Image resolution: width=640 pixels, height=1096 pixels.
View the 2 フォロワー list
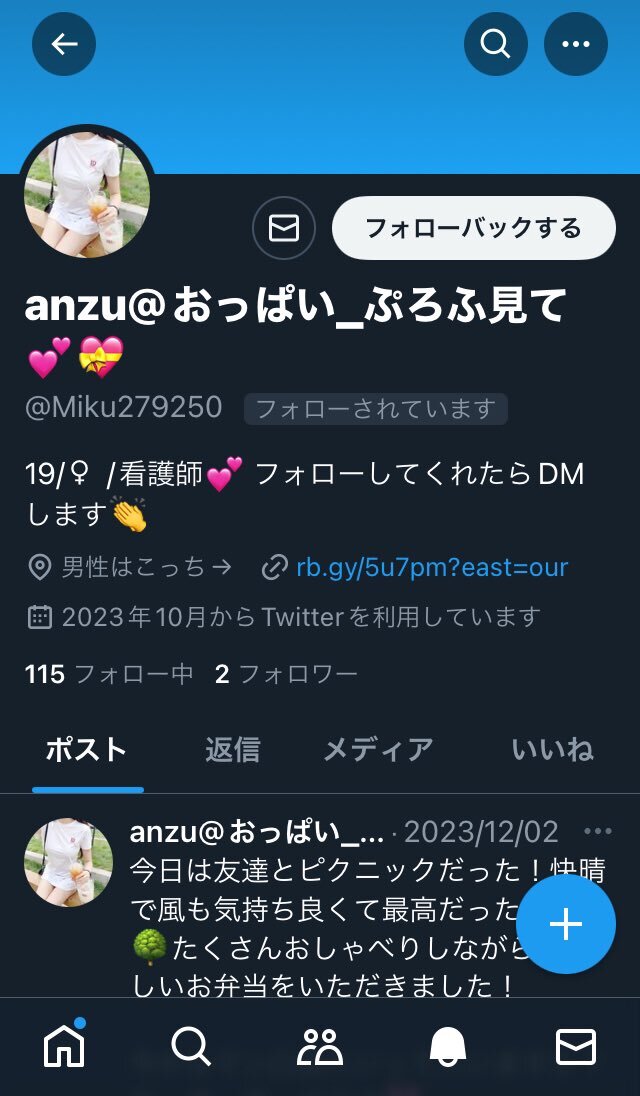(286, 674)
